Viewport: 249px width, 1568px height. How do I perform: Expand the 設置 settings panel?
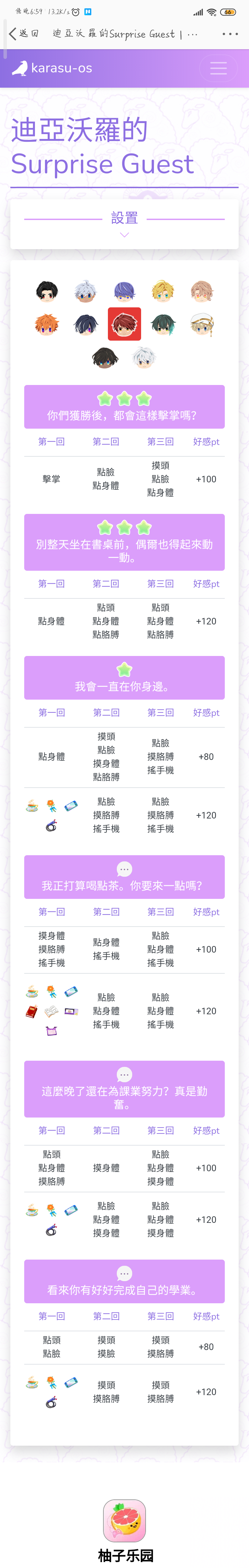point(124,224)
